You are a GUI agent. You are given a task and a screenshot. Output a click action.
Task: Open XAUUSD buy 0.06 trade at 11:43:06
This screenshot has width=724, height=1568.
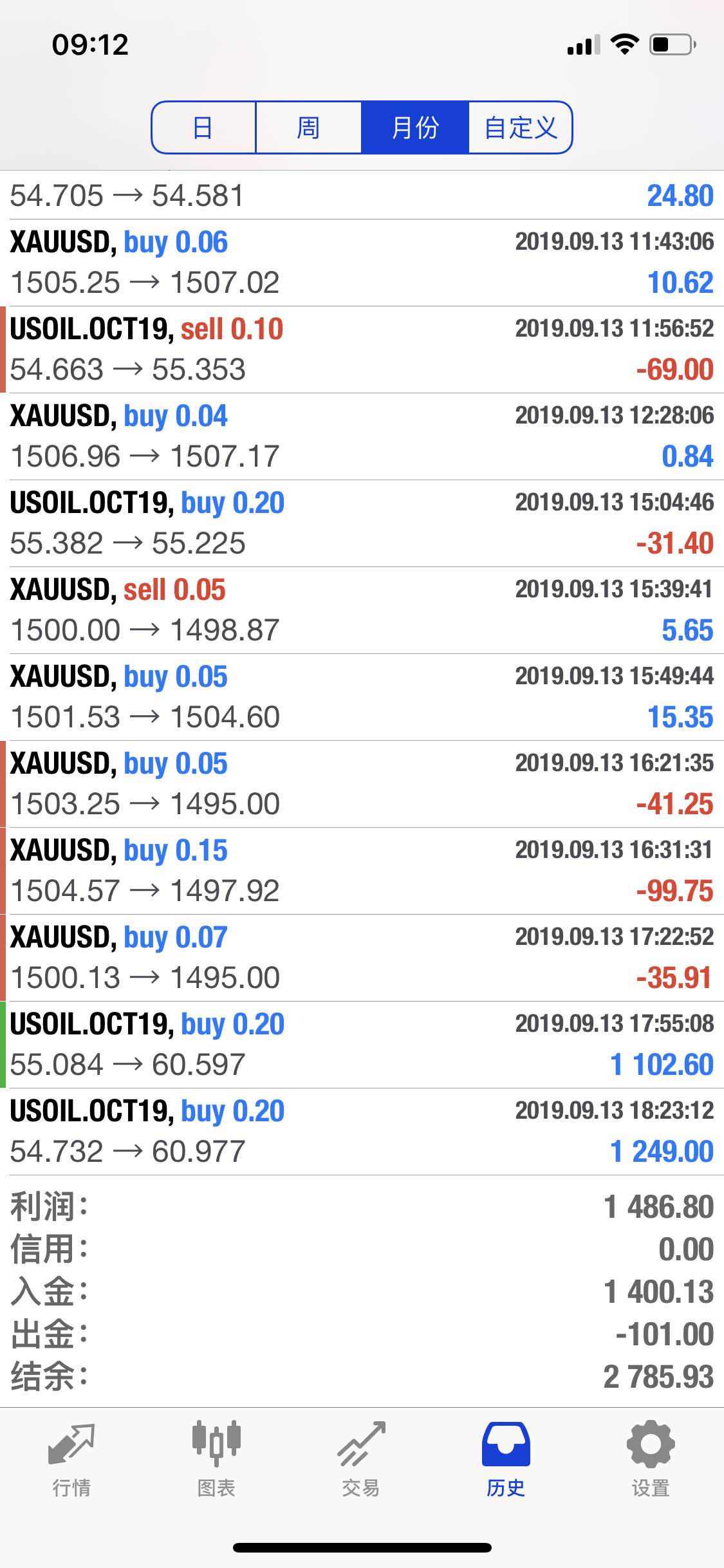(362, 263)
